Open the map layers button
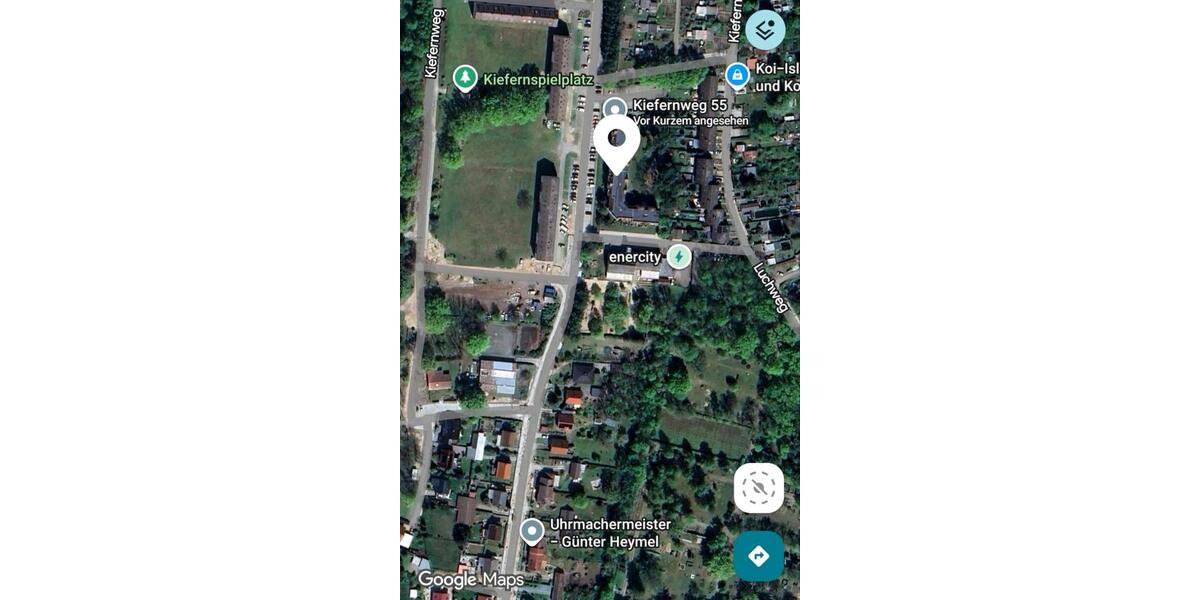The height and width of the screenshot is (600, 1200). point(765,30)
